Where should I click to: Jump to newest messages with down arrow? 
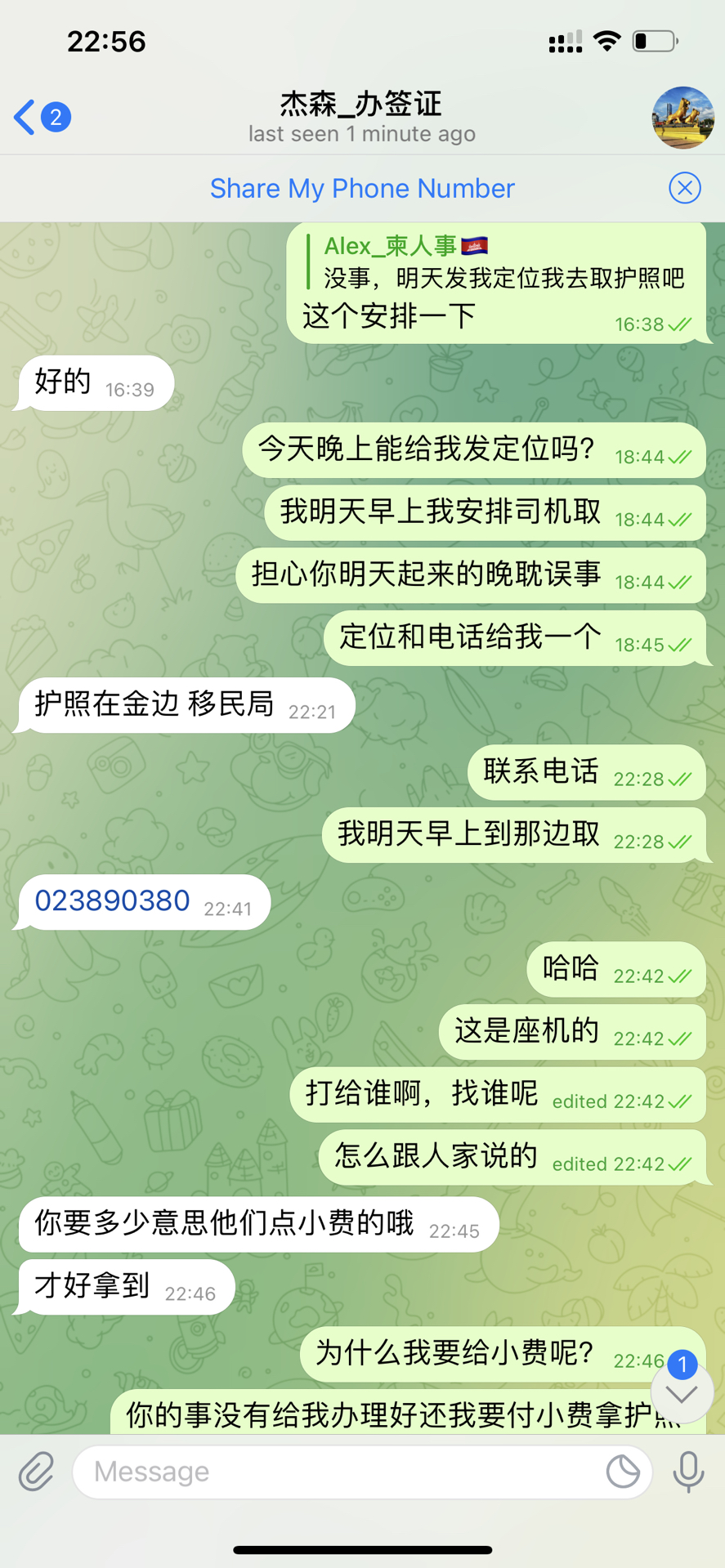pos(682,1394)
